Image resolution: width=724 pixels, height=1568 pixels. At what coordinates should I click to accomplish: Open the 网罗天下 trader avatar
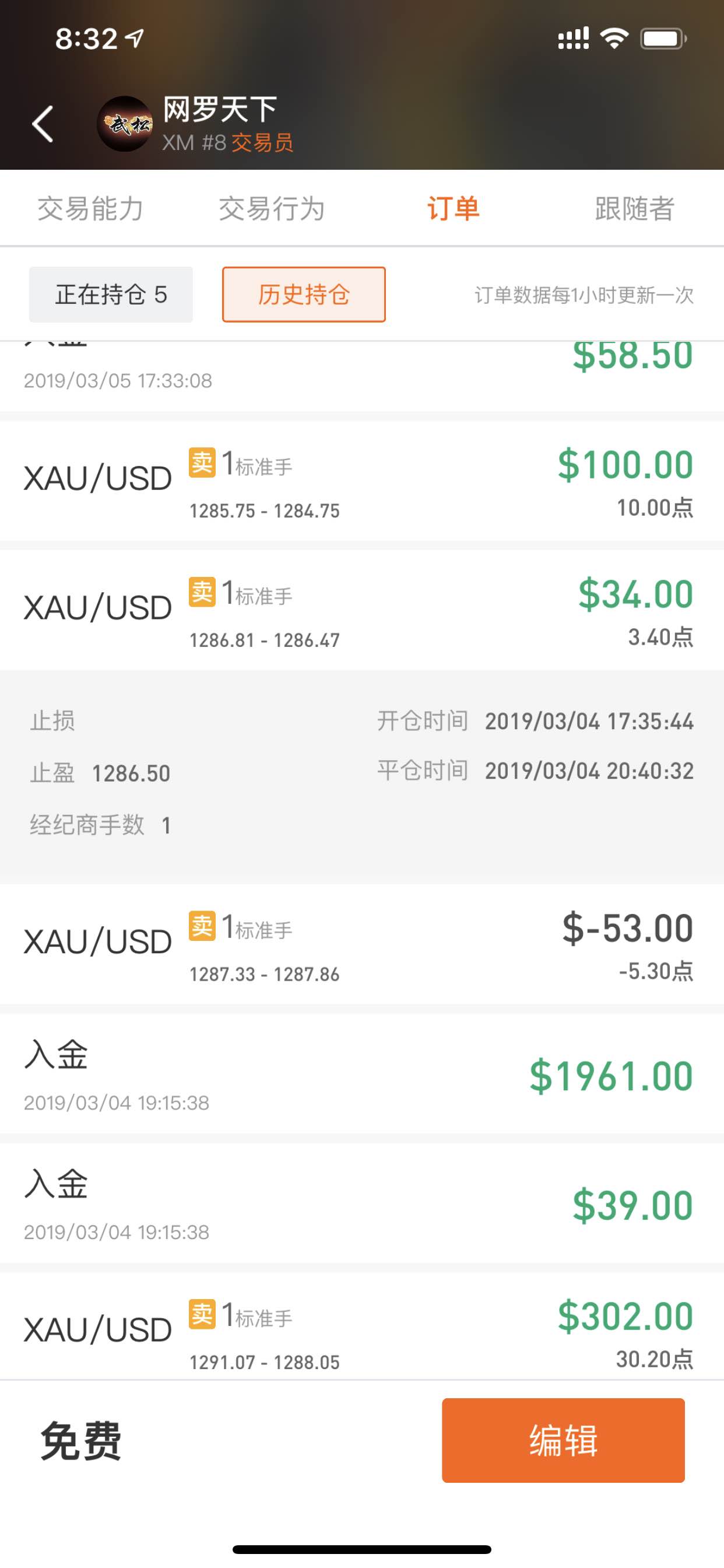point(125,124)
